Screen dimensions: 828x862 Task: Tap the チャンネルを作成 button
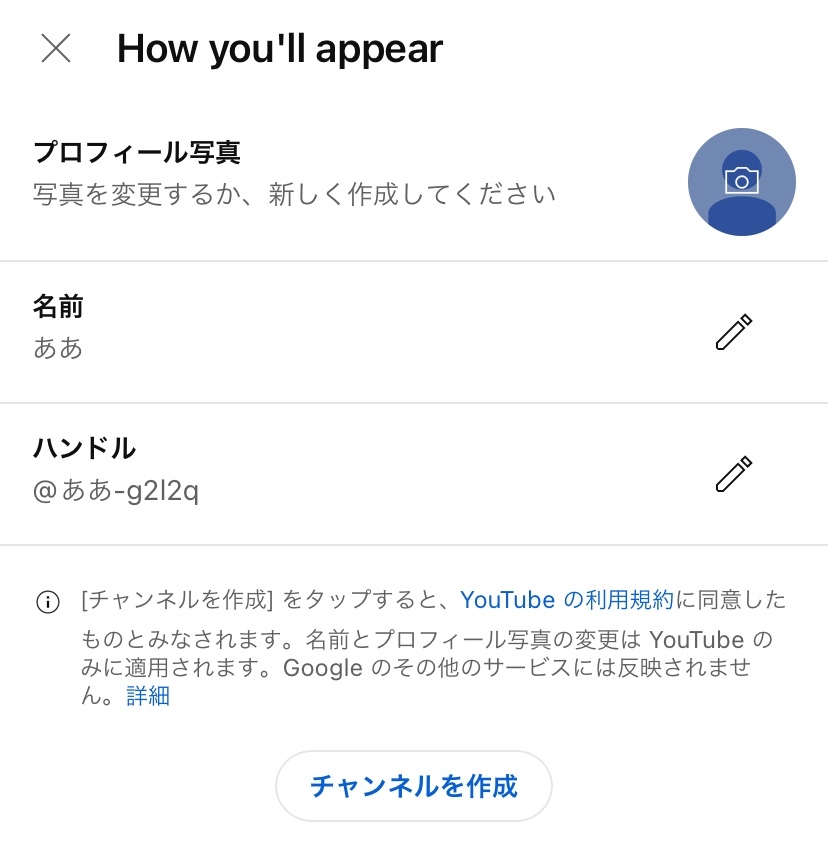414,786
